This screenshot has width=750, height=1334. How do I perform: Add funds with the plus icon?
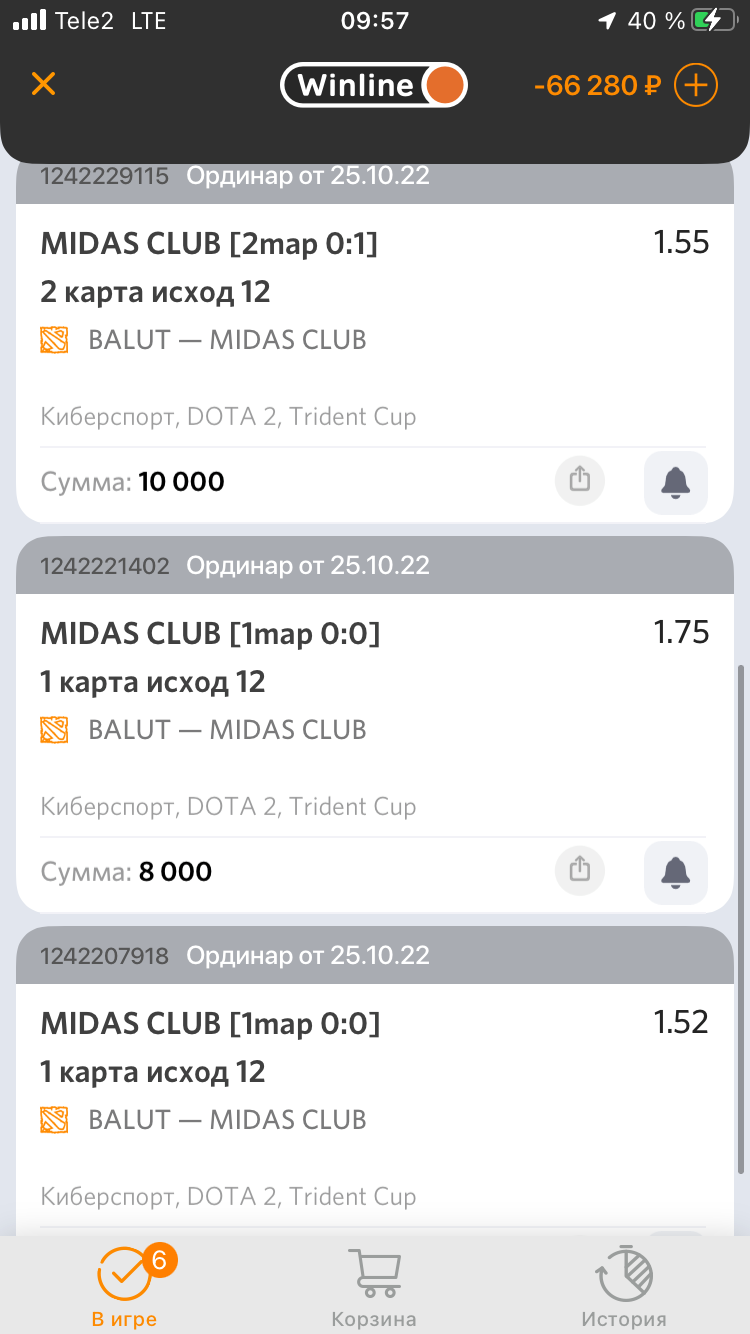(x=696, y=85)
